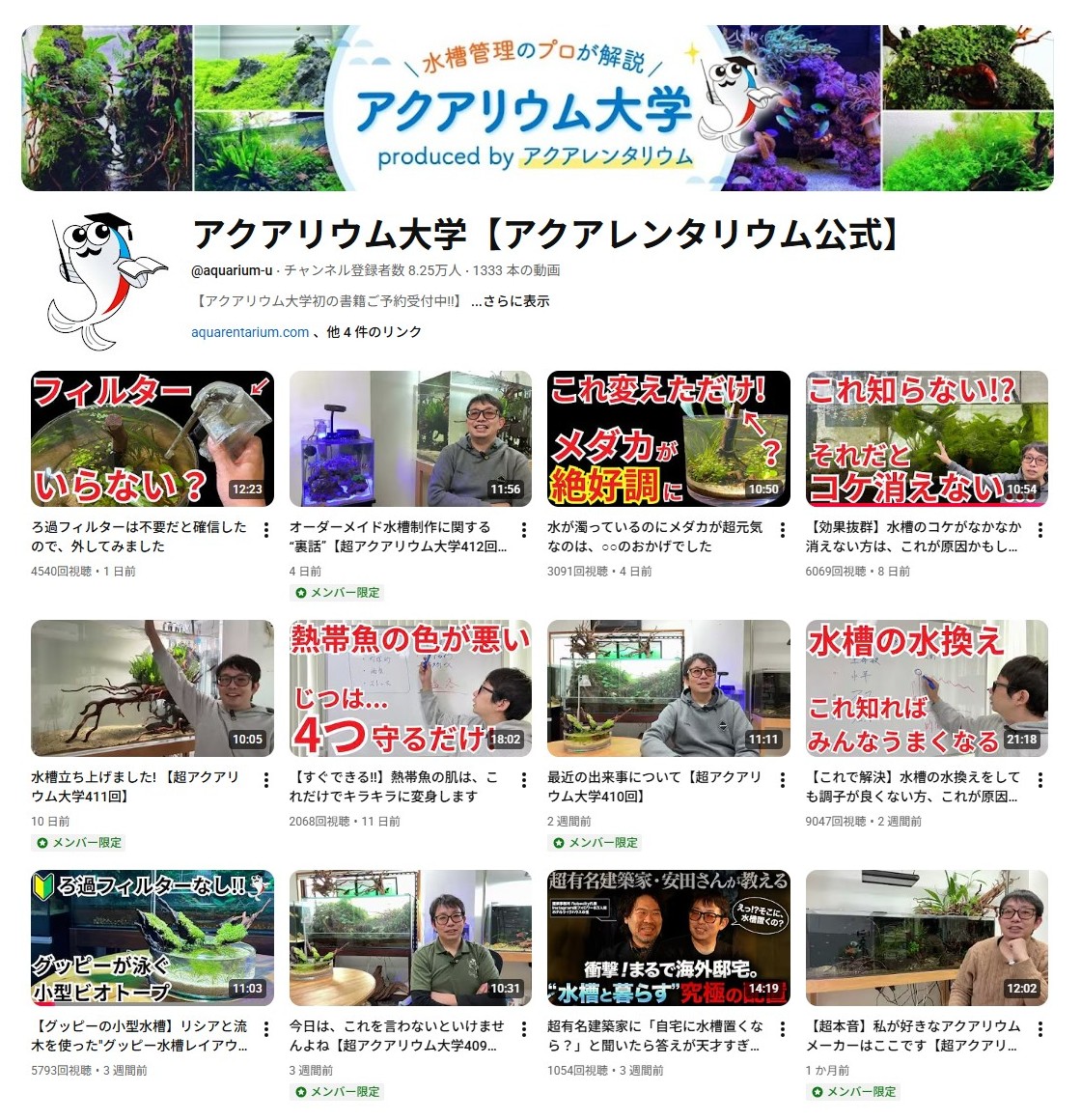Play 【超本音】私が好きなアクアリウムメーカー video
The image size is (1081, 1120).
click(x=927, y=938)
